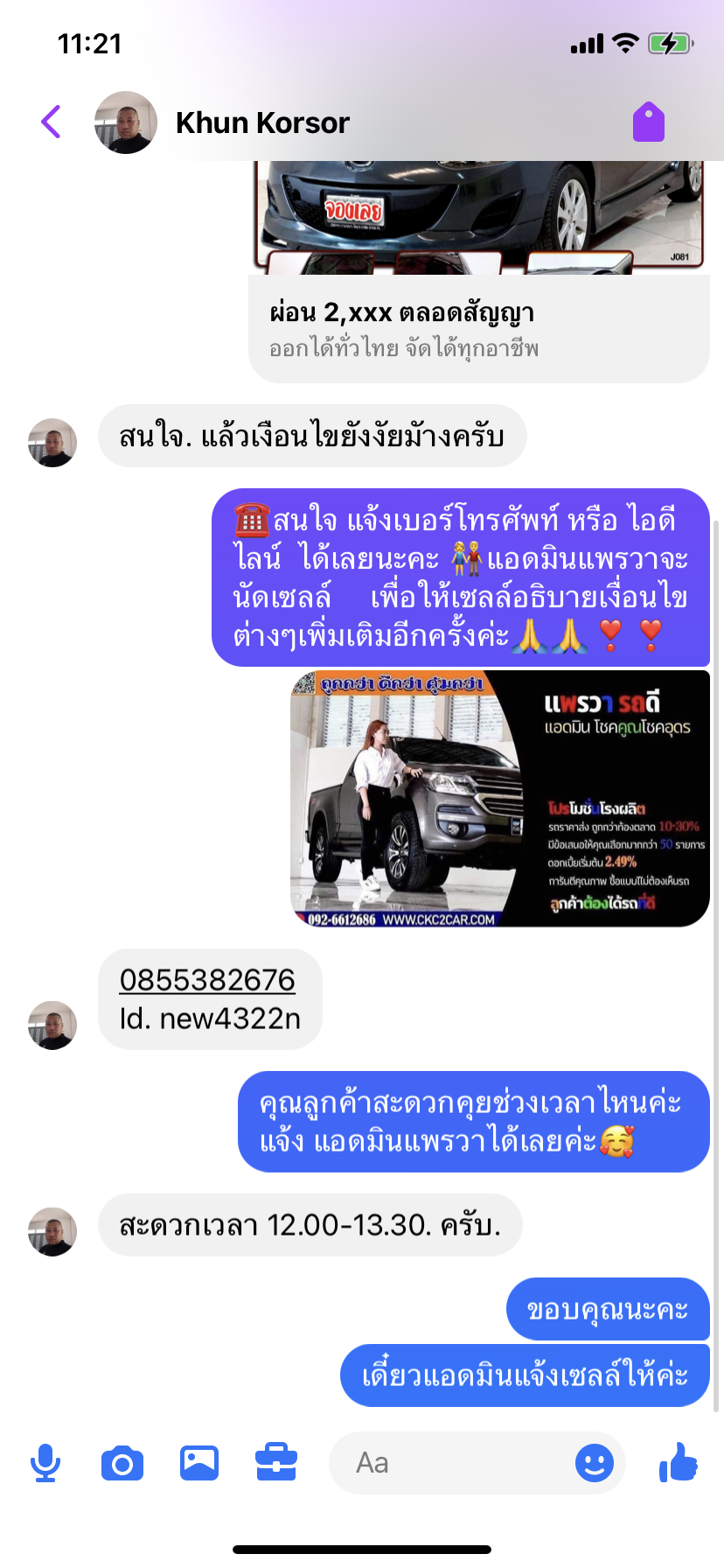
Task: Open the purple label tag icon
Action: [648, 122]
